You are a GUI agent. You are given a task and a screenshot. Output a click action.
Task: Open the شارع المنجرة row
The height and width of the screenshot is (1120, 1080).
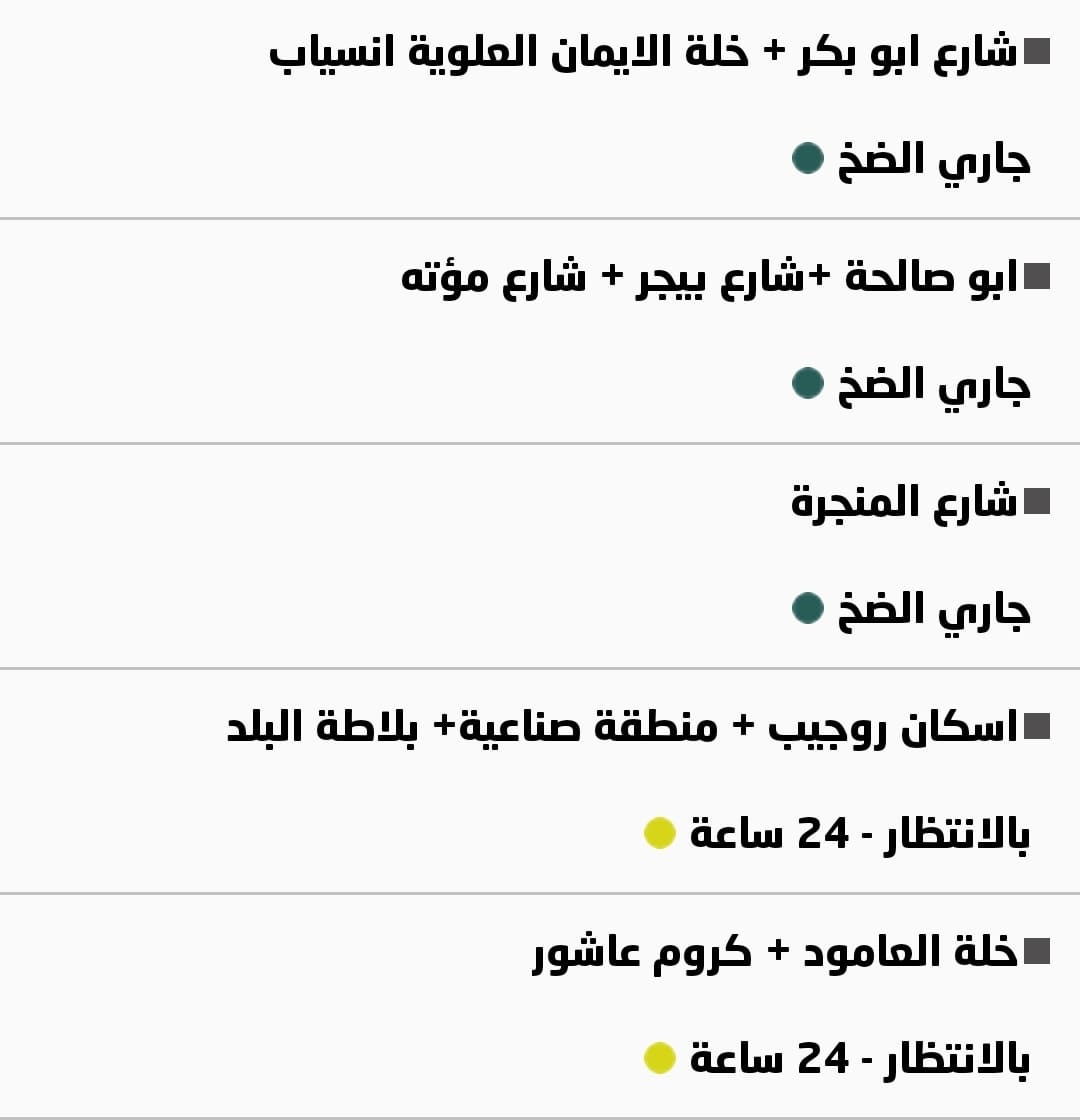coord(903,502)
